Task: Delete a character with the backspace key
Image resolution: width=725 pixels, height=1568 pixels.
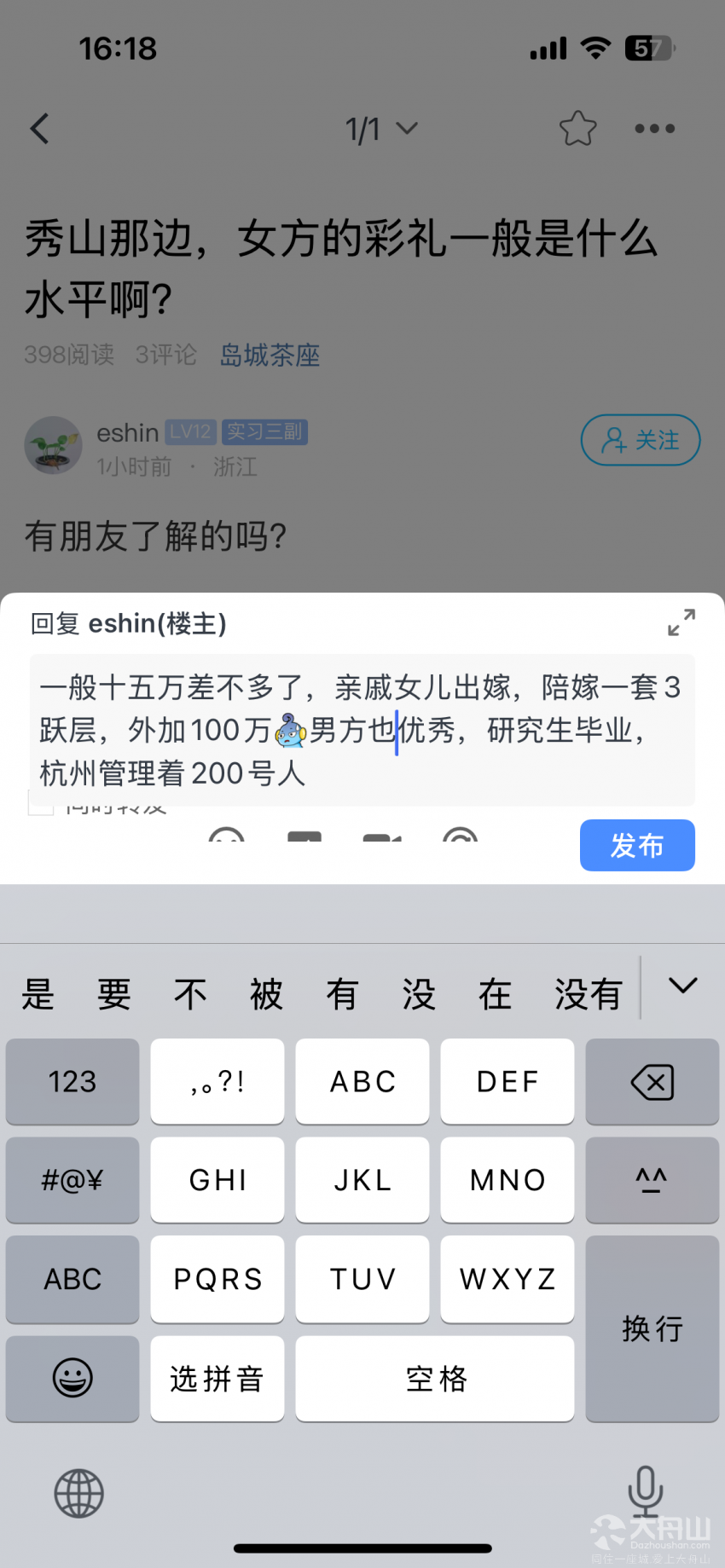Action: pos(652,1081)
